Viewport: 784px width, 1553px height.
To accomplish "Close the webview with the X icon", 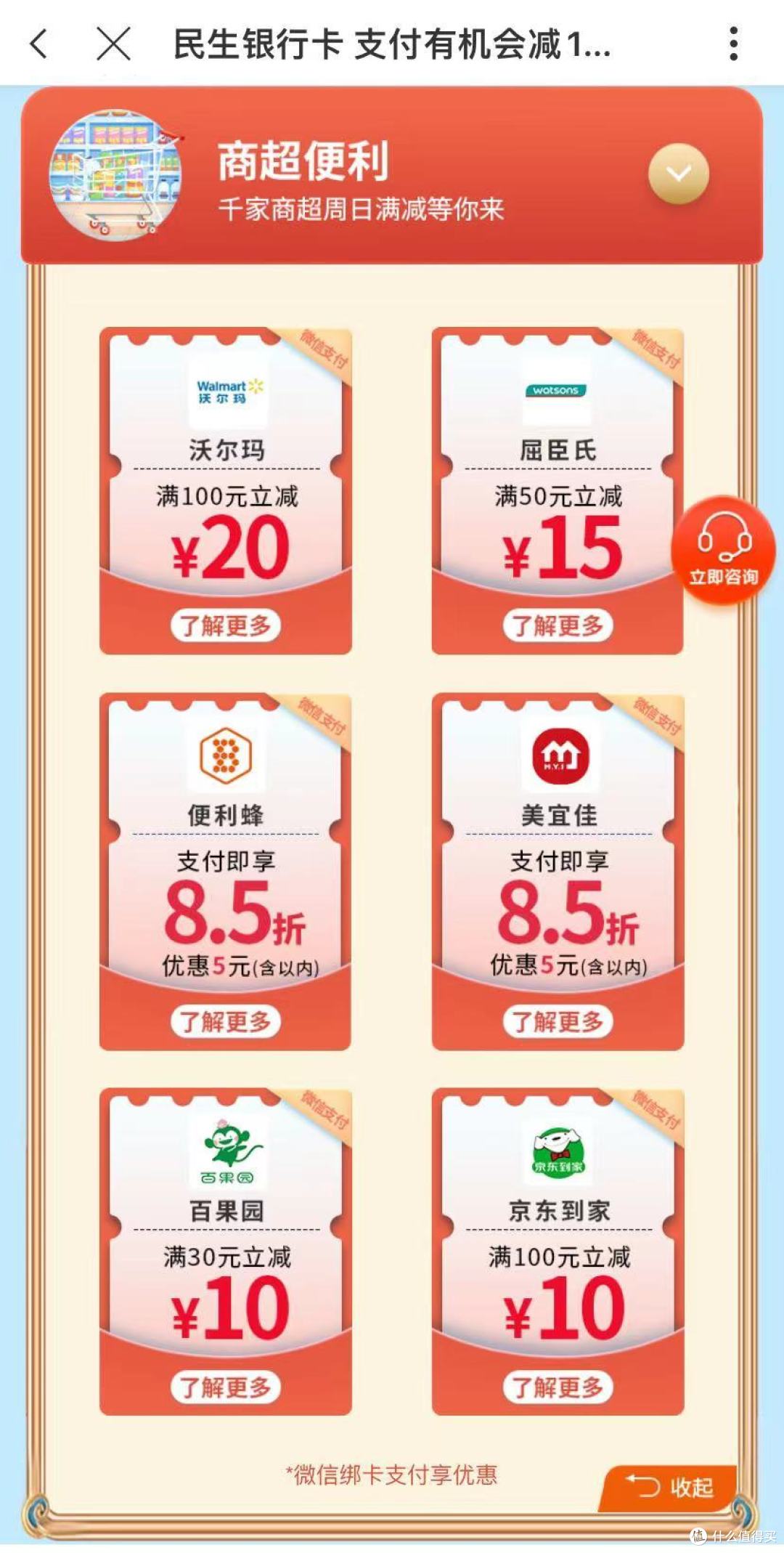I will pos(114,44).
